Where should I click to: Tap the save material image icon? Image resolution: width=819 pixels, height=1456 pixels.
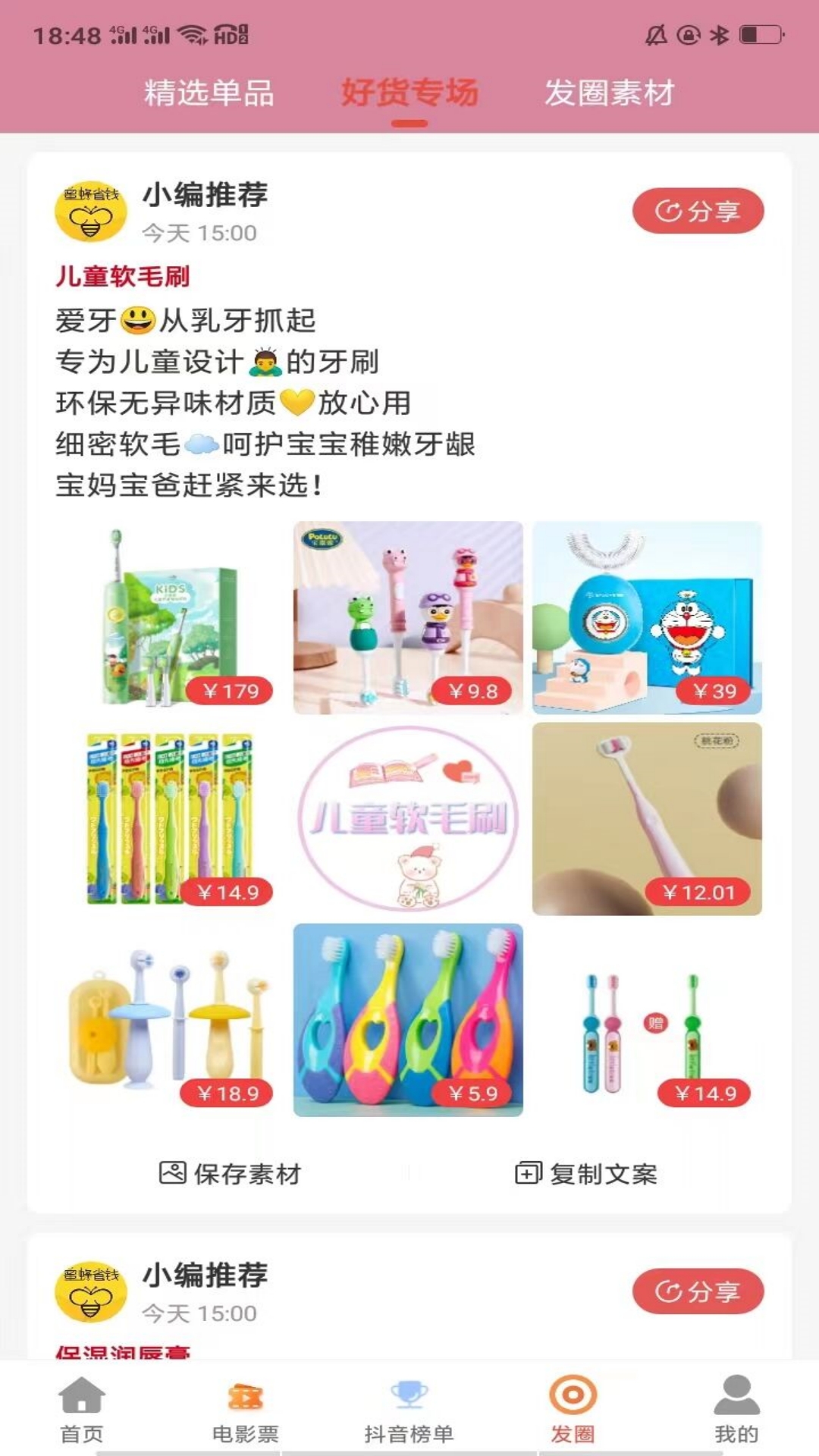[x=173, y=1173]
